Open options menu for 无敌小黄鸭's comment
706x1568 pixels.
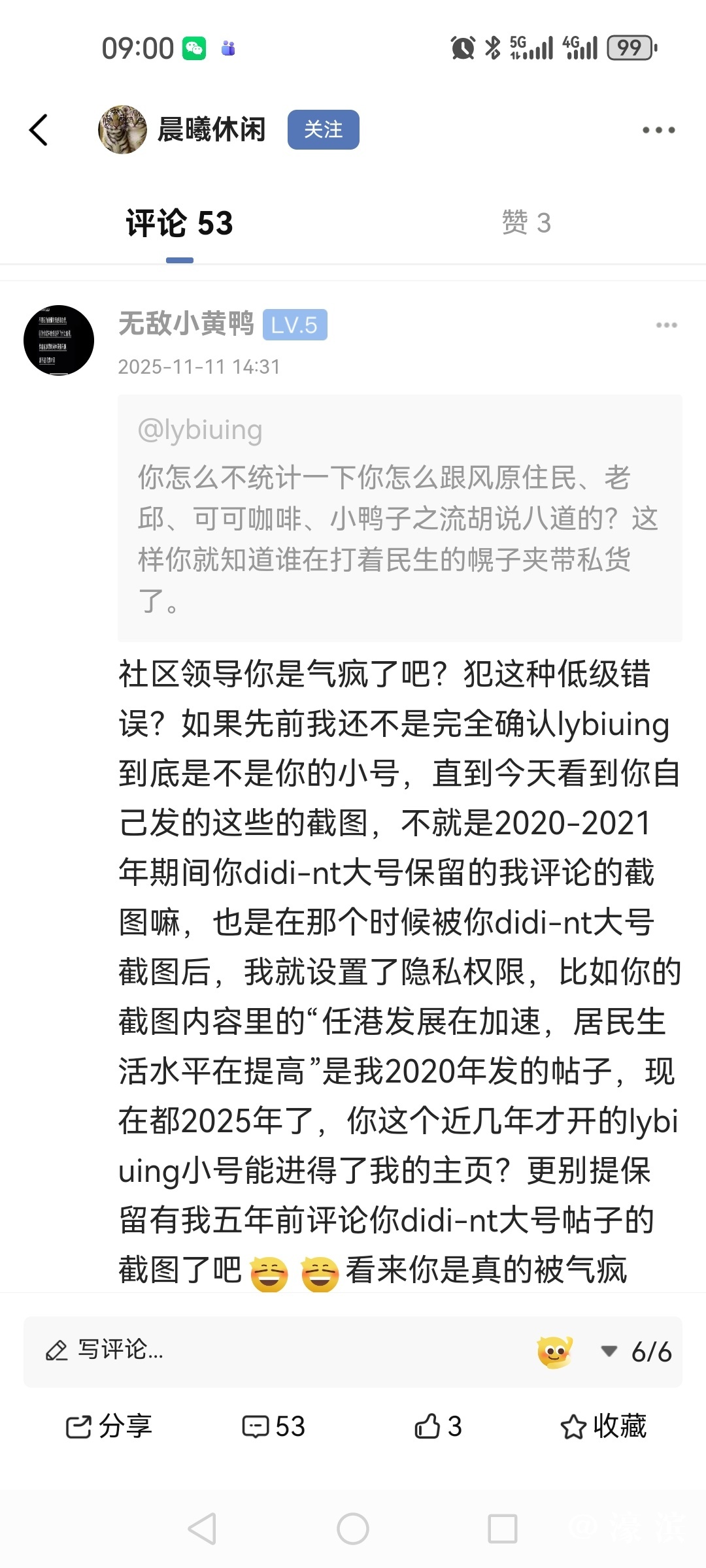[x=666, y=325]
